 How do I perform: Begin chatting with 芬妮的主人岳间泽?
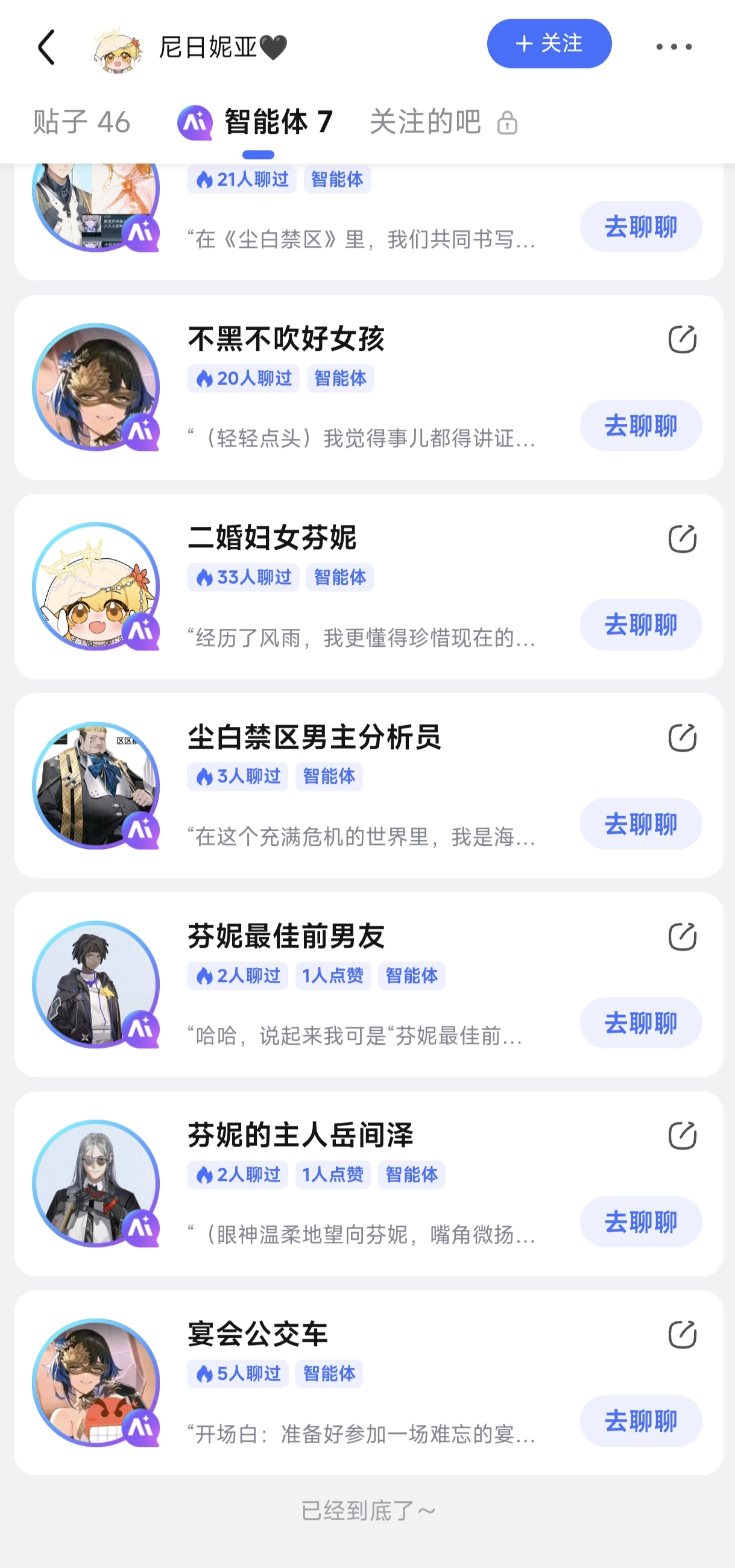[640, 1221]
